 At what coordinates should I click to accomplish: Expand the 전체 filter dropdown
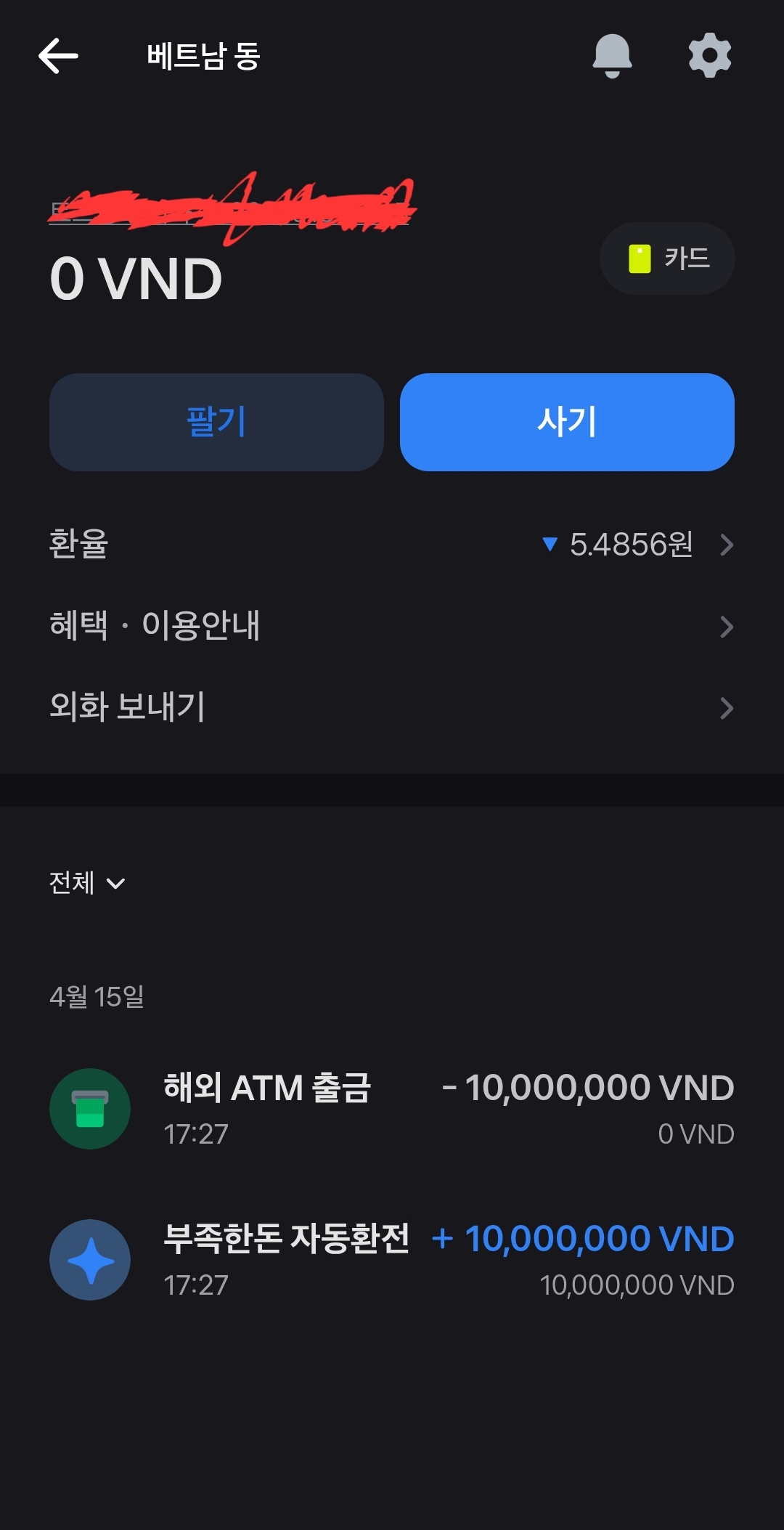tap(87, 883)
